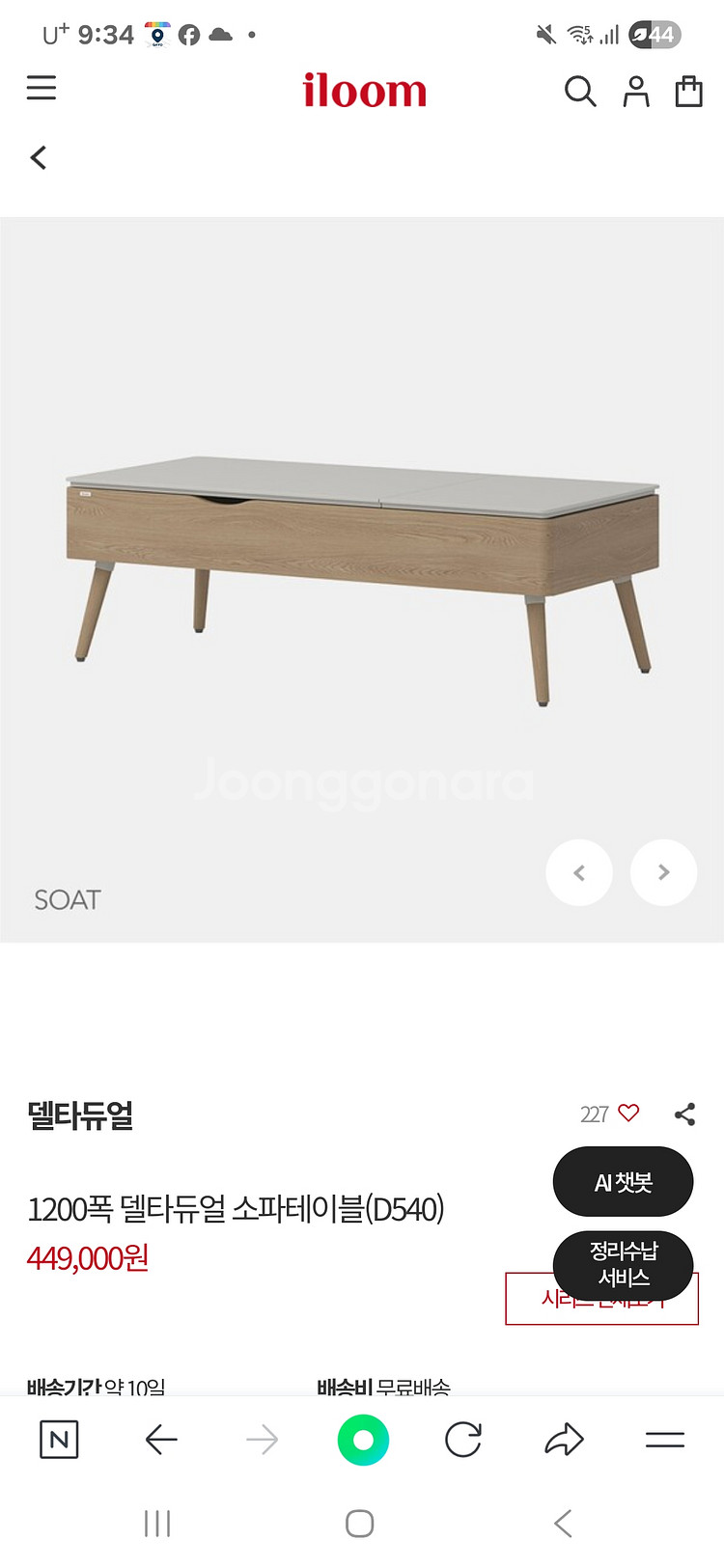Open the AI 챗봇 assistant

click(x=623, y=1182)
